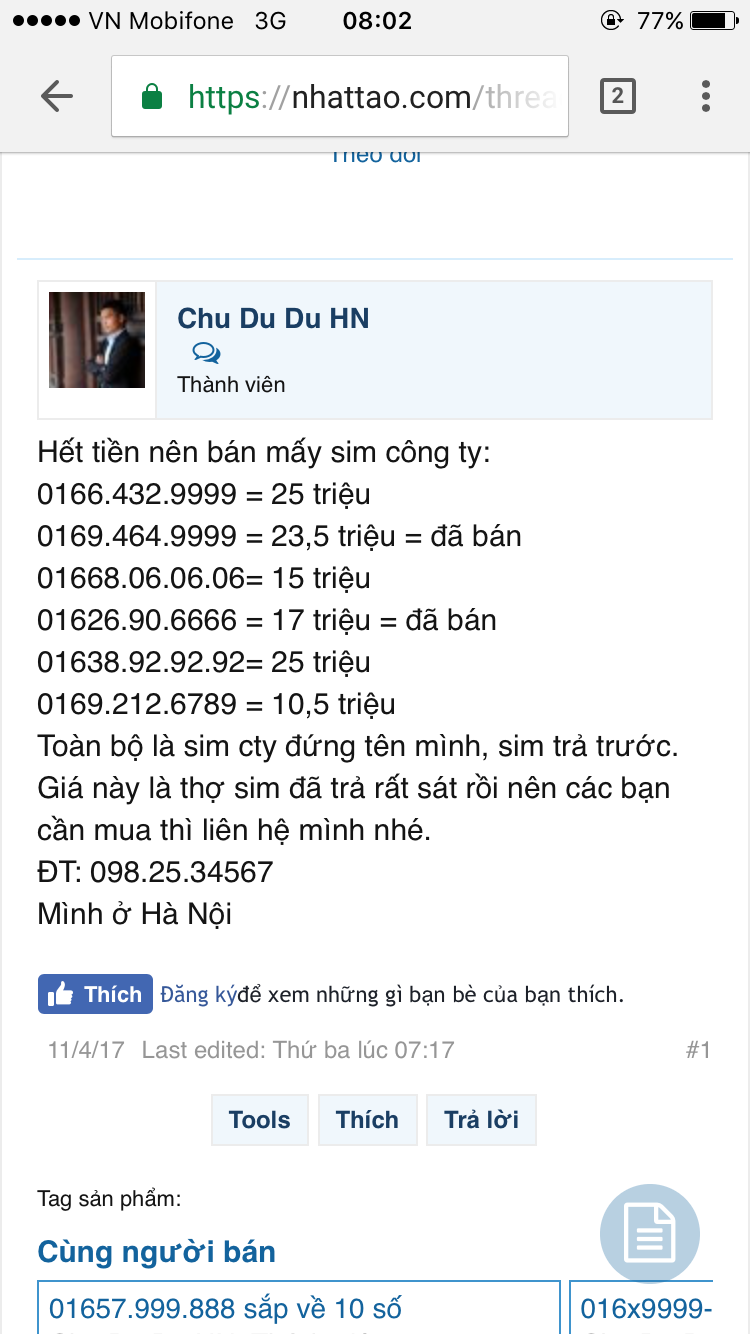Tap the nhattao.com address bar

tap(340, 96)
